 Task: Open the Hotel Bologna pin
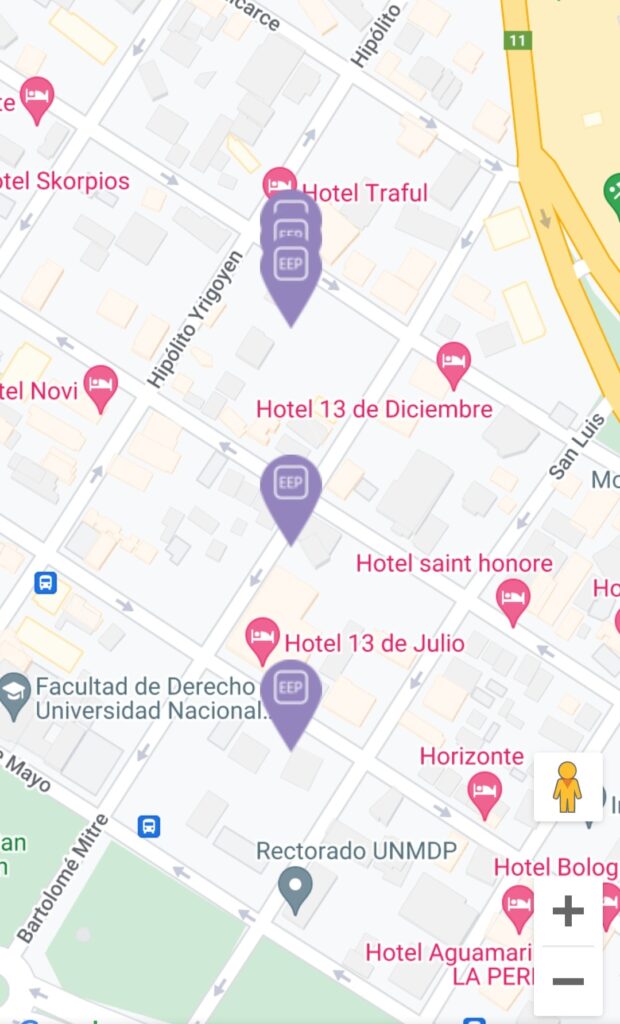(x=517, y=904)
